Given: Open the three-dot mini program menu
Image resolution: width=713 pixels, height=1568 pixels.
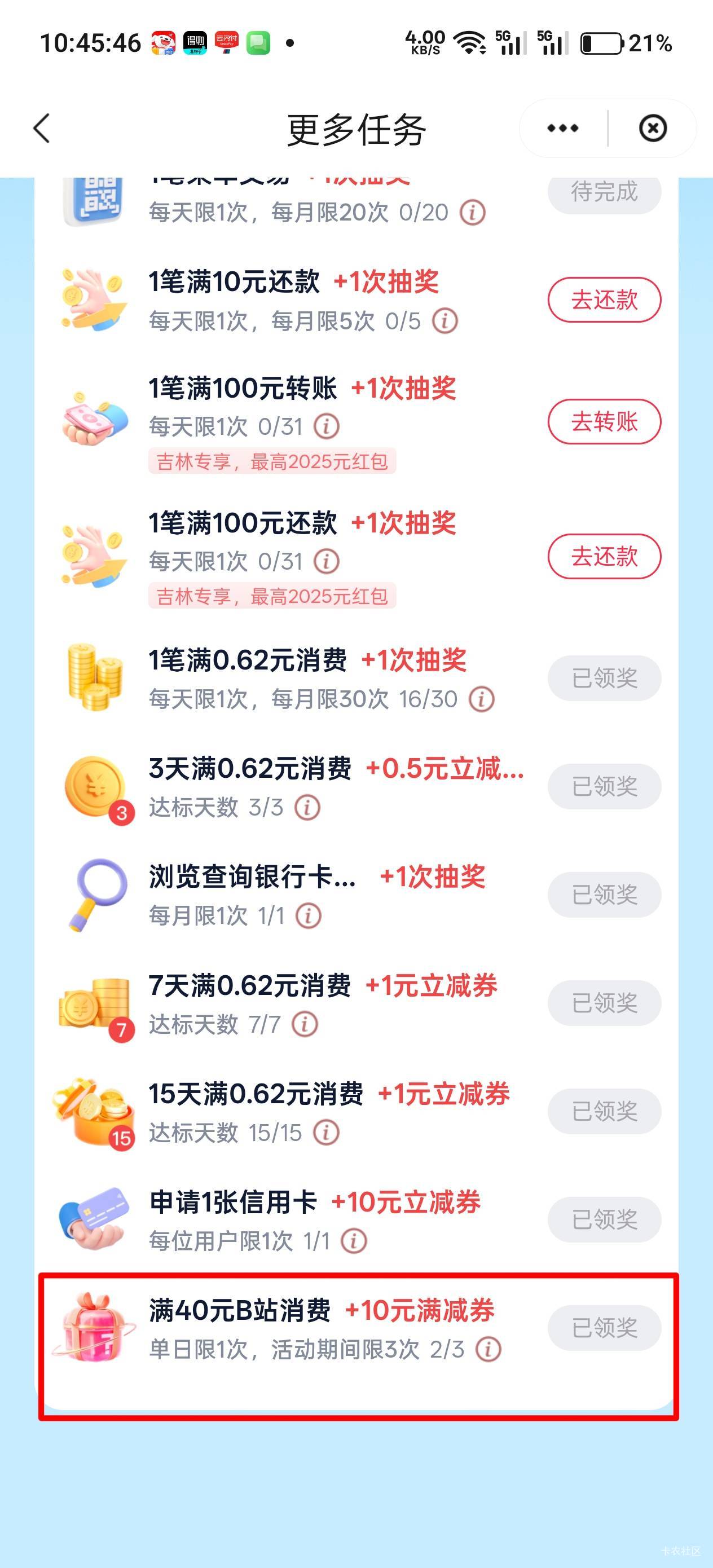Looking at the screenshot, I should click(x=562, y=129).
